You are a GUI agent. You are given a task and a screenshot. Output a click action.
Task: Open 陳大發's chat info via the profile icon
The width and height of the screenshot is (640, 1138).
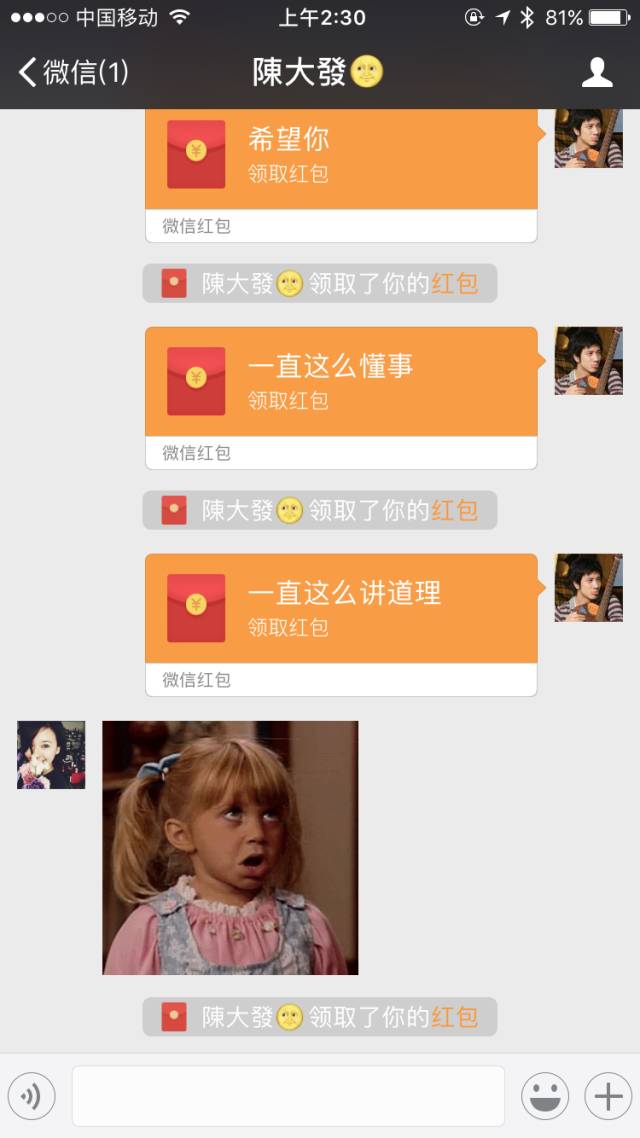tap(597, 72)
